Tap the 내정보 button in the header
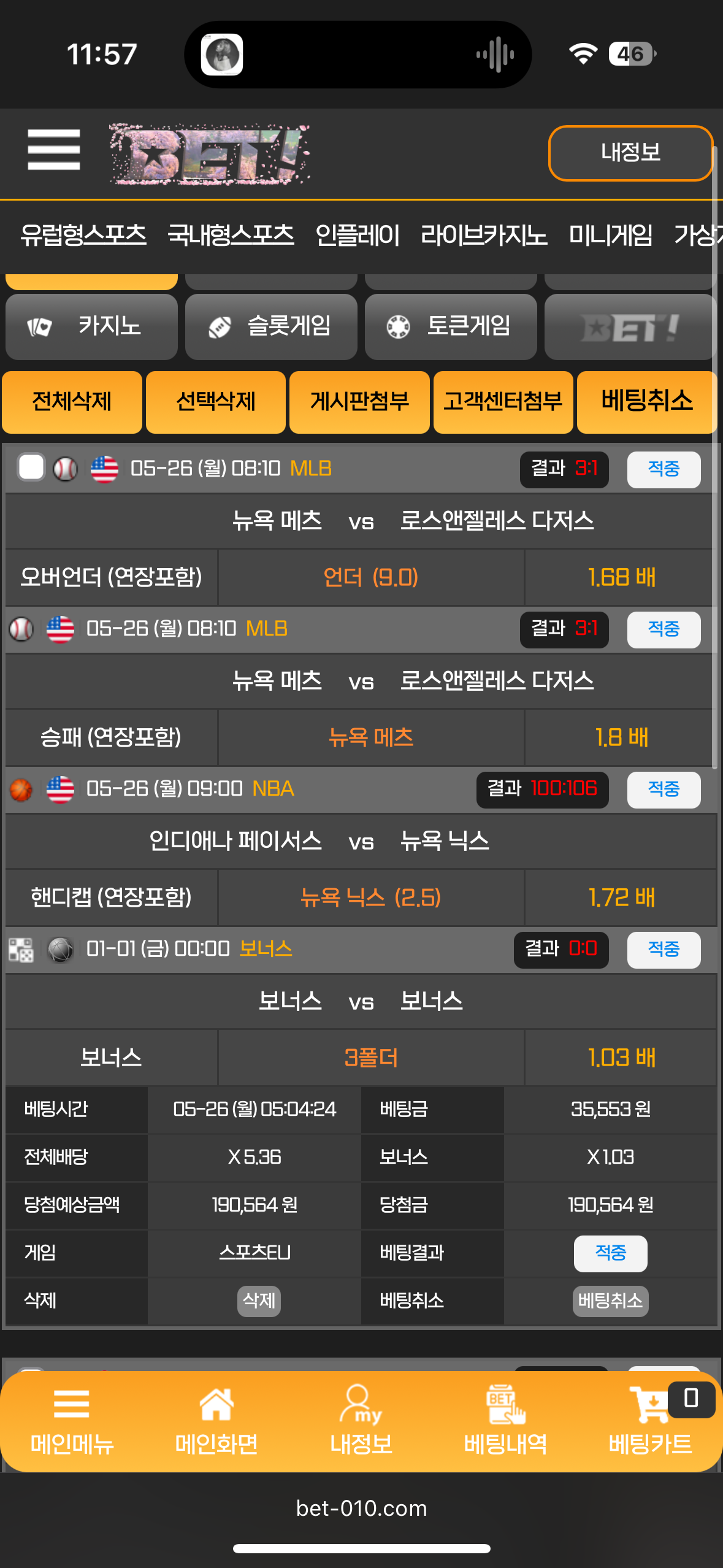Viewport: 723px width, 1568px height. coord(630,153)
